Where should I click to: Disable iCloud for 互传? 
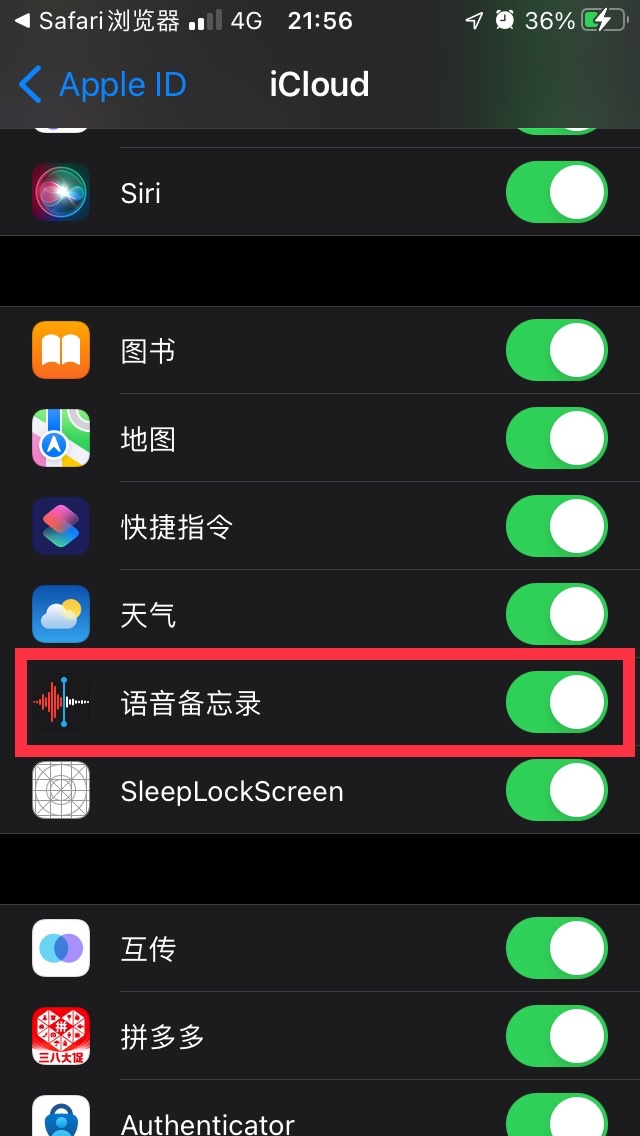(557, 947)
